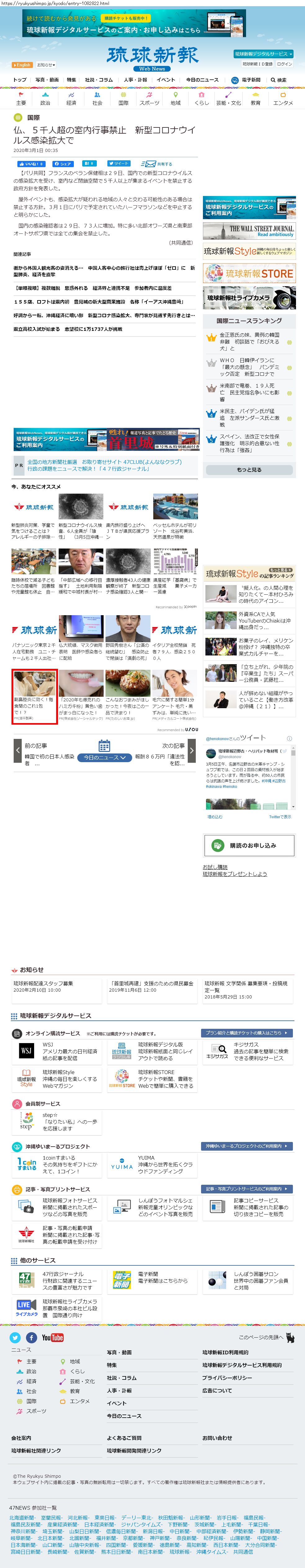Switch to the スポーツ category tab
The height and width of the screenshot is (1568, 305).
coord(149,99)
